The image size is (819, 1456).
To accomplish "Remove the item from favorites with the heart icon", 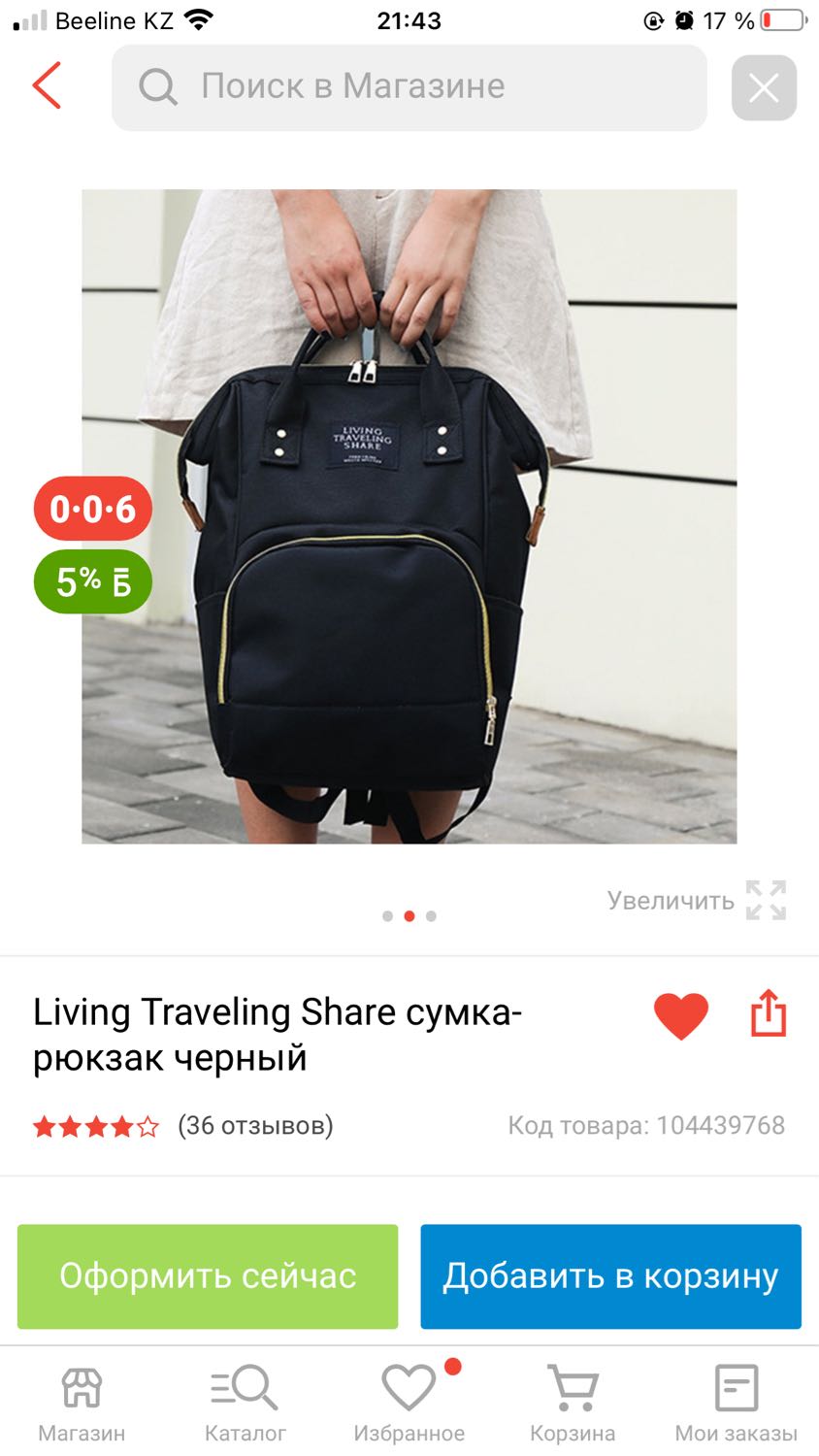I will pyautogui.click(x=681, y=1016).
